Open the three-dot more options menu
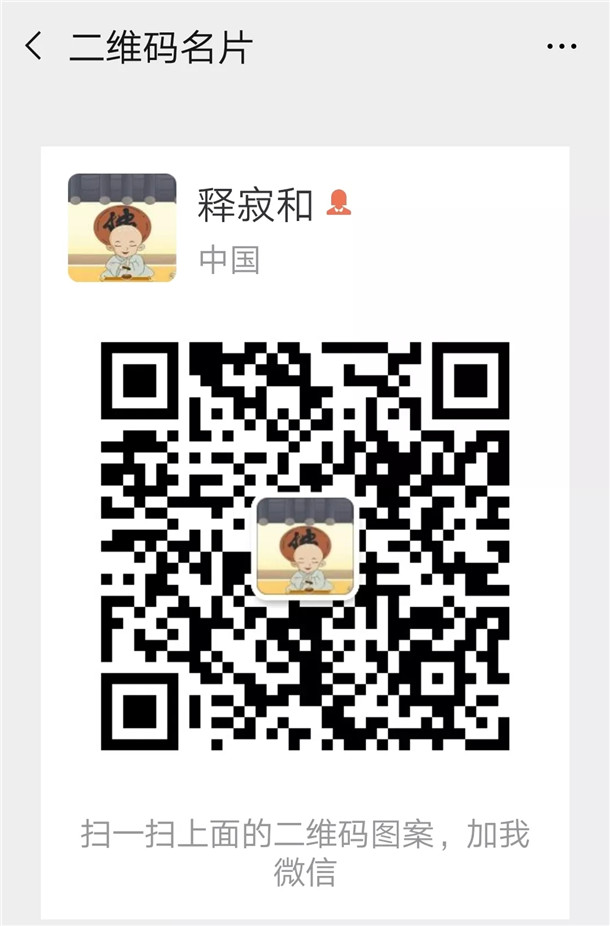Image resolution: width=610 pixels, height=926 pixels. pyautogui.click(x=561, y=47)
